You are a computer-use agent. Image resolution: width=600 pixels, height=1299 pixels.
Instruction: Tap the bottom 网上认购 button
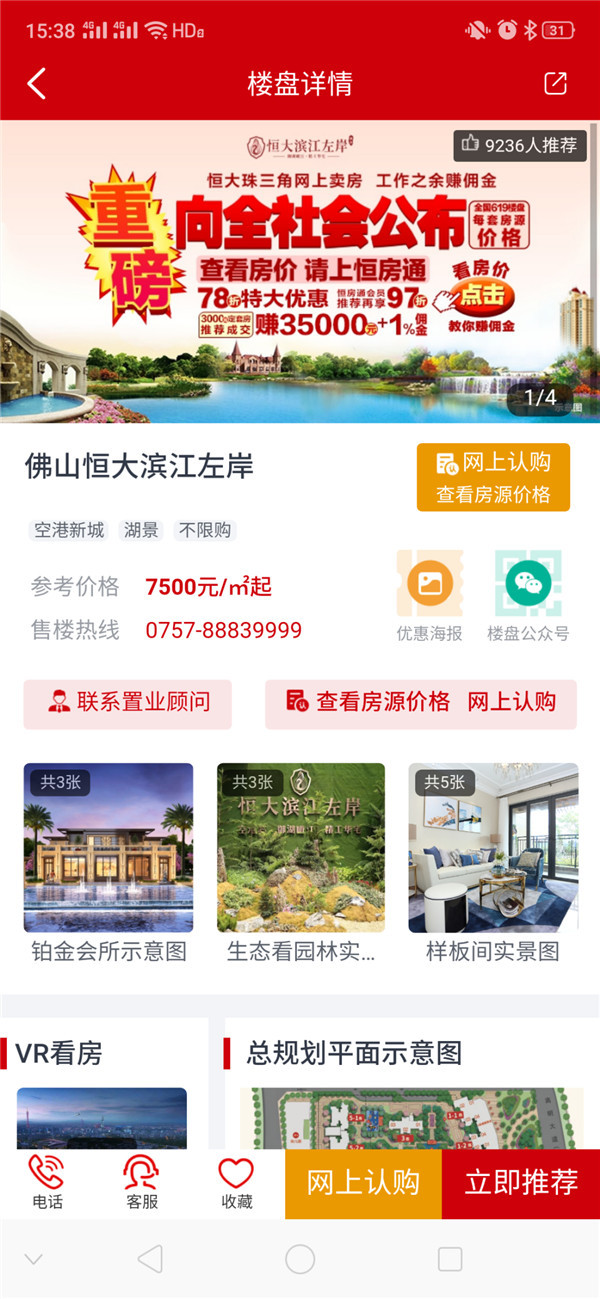coord(363,1184)
